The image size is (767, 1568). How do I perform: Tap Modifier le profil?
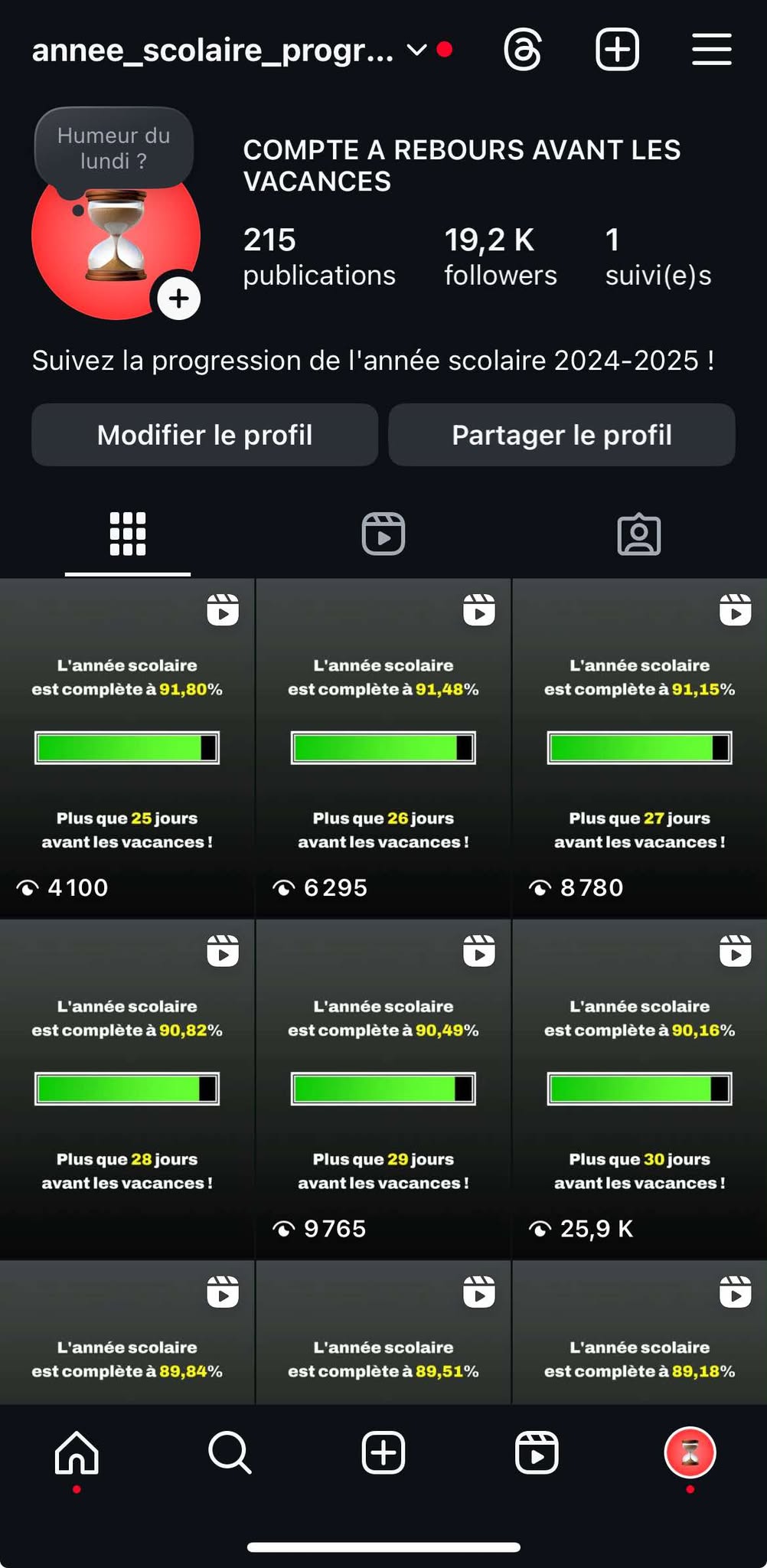[204, 435]
